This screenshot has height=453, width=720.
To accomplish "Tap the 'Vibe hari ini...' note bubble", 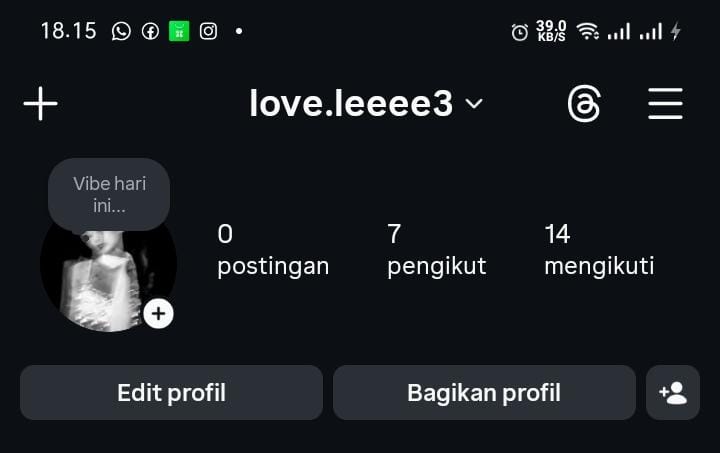I will pos(109,194).
